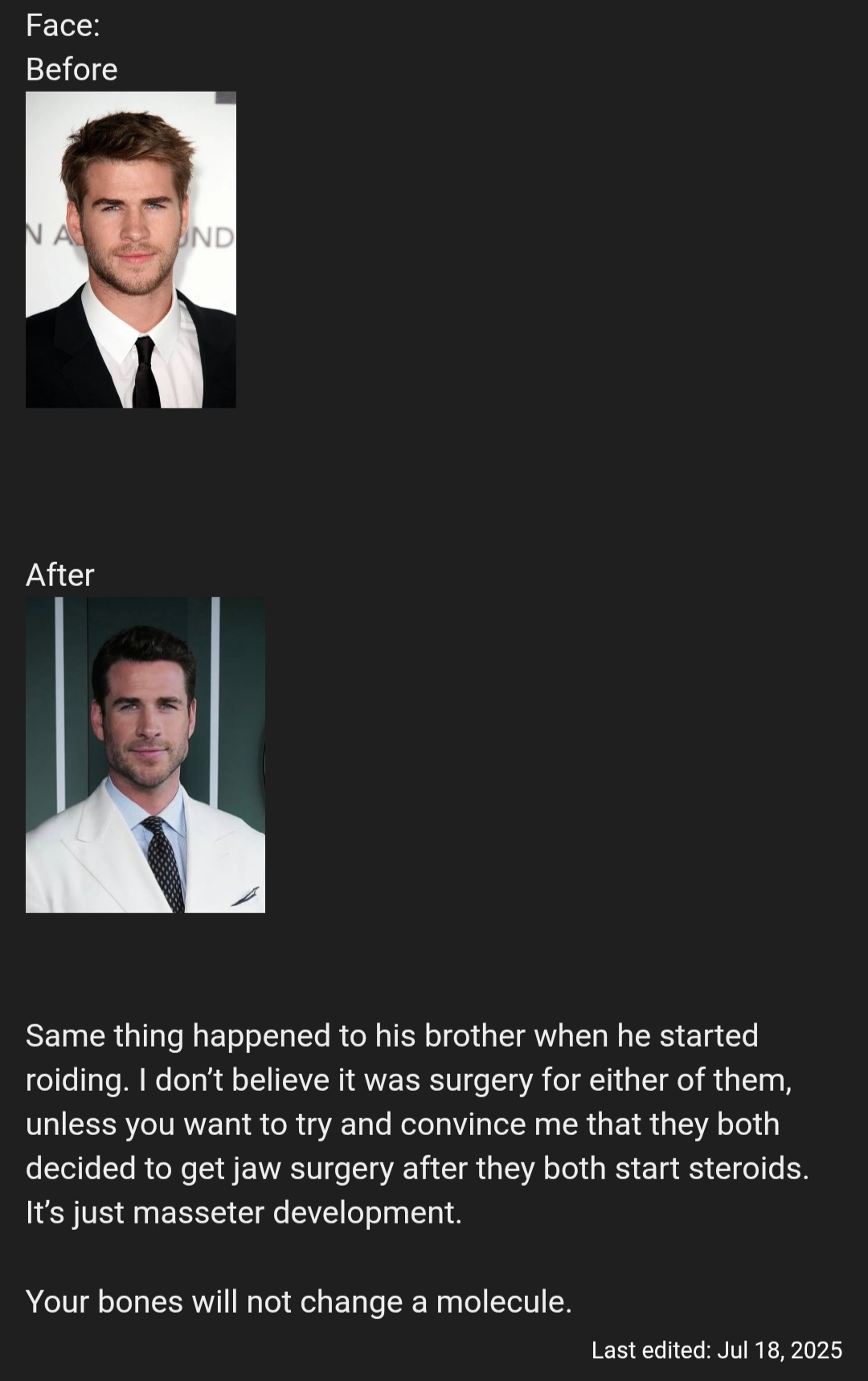The height and width of the screenshot is (1381, 868).
Task: Open the Before photo attachment
Action: (131, 249)
